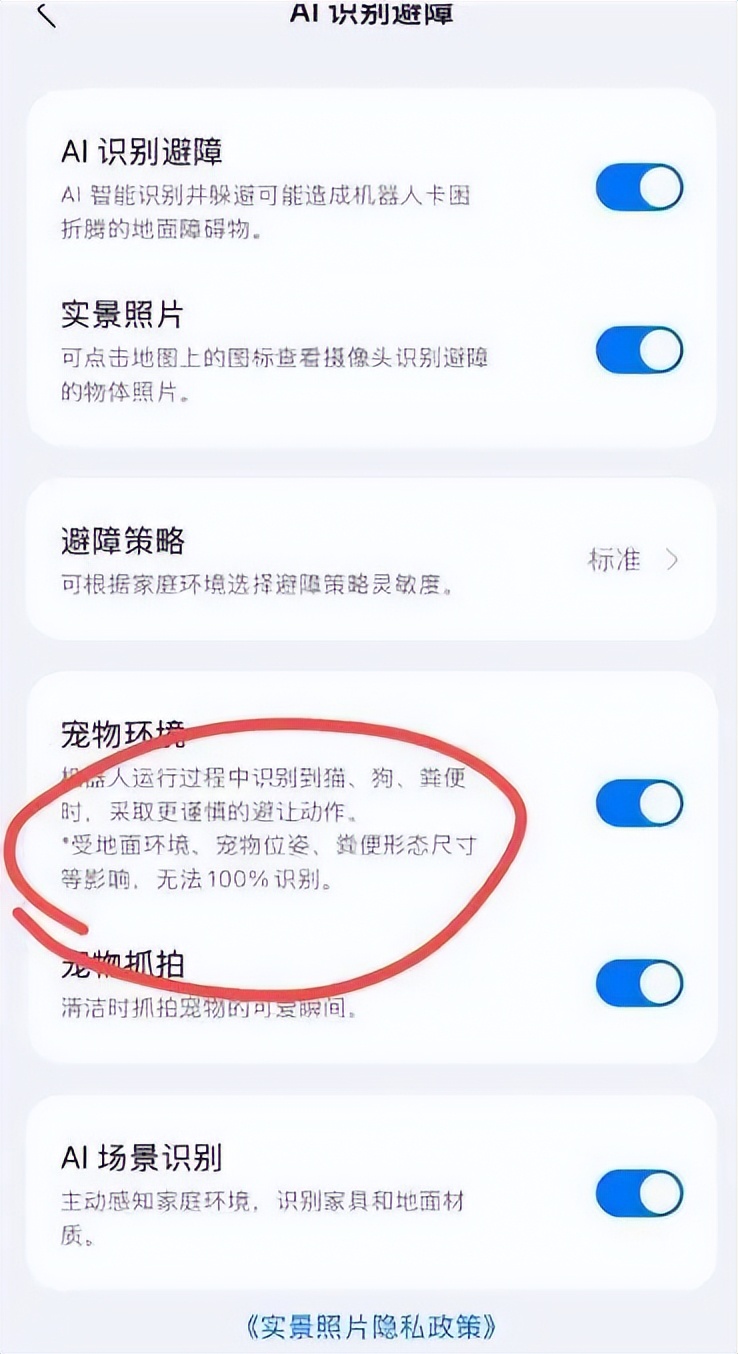The height and width of the screenshot is (1354, 738).
Task: Go back using the top-left arrow
Action: coord(45,15)
